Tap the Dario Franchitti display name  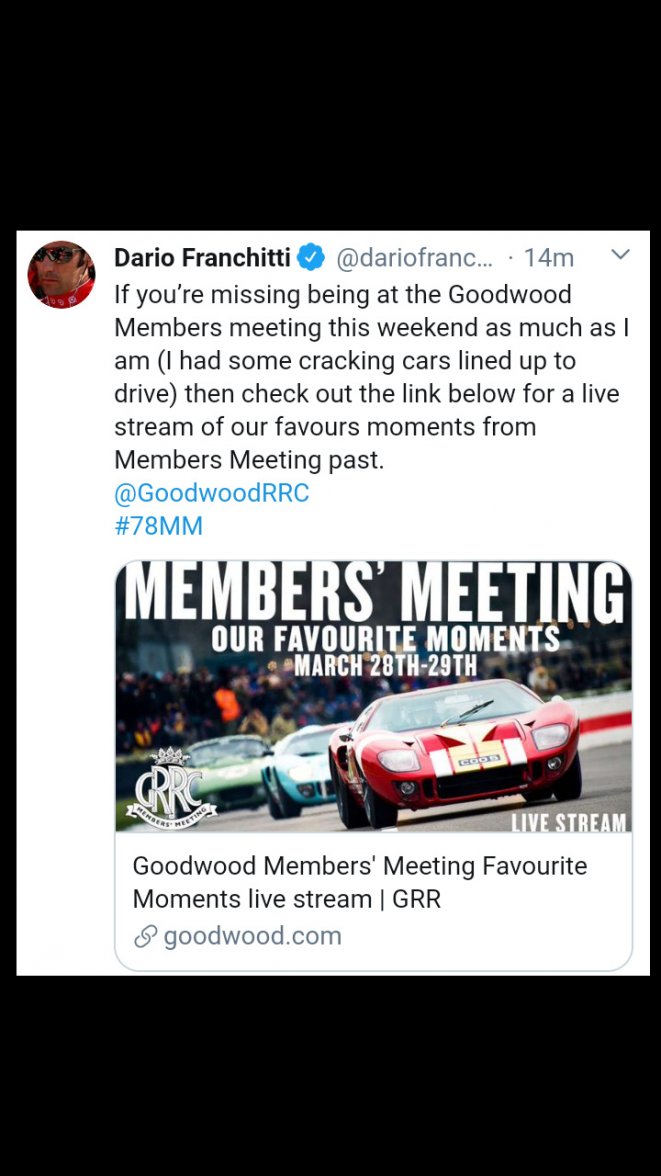pyautogui.click(x=202, y=258)
